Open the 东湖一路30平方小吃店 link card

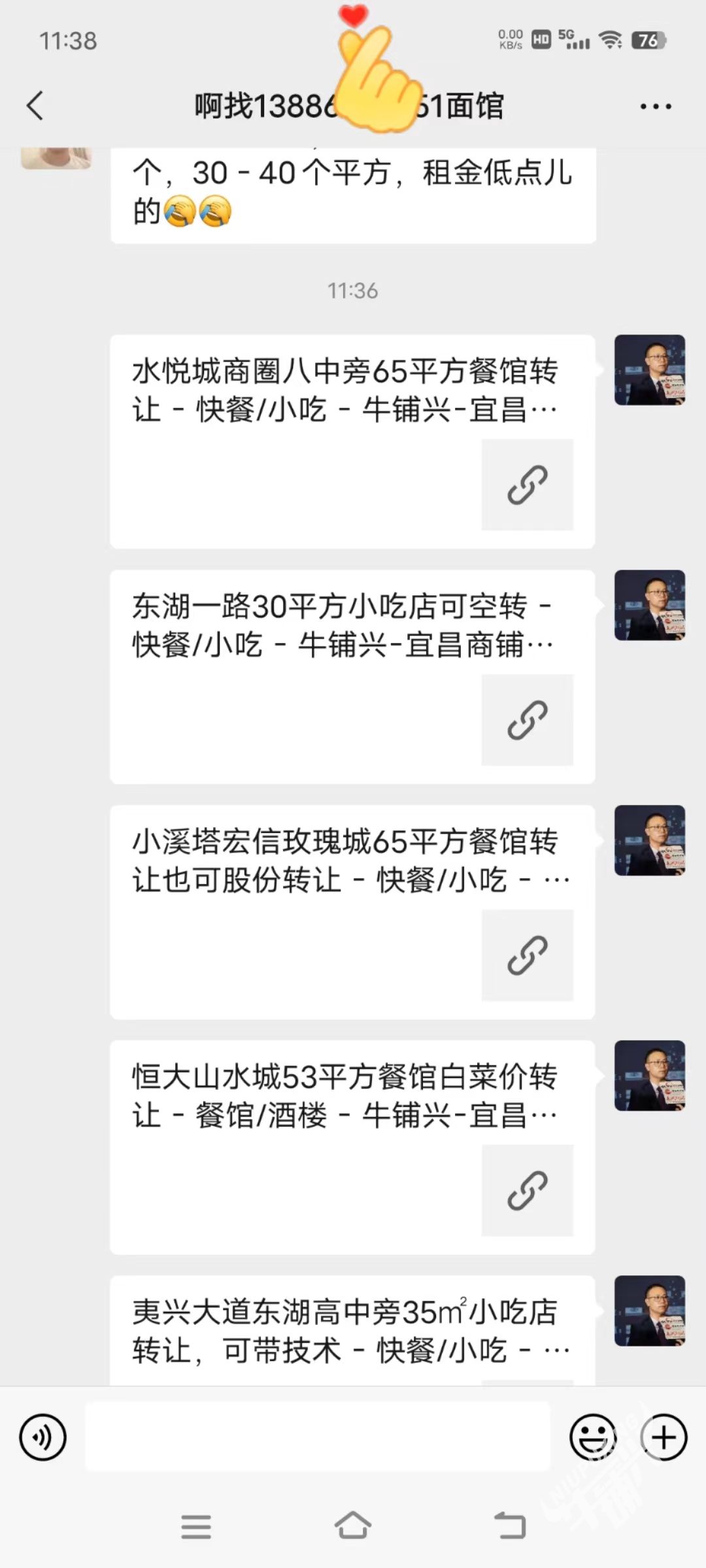352,677
